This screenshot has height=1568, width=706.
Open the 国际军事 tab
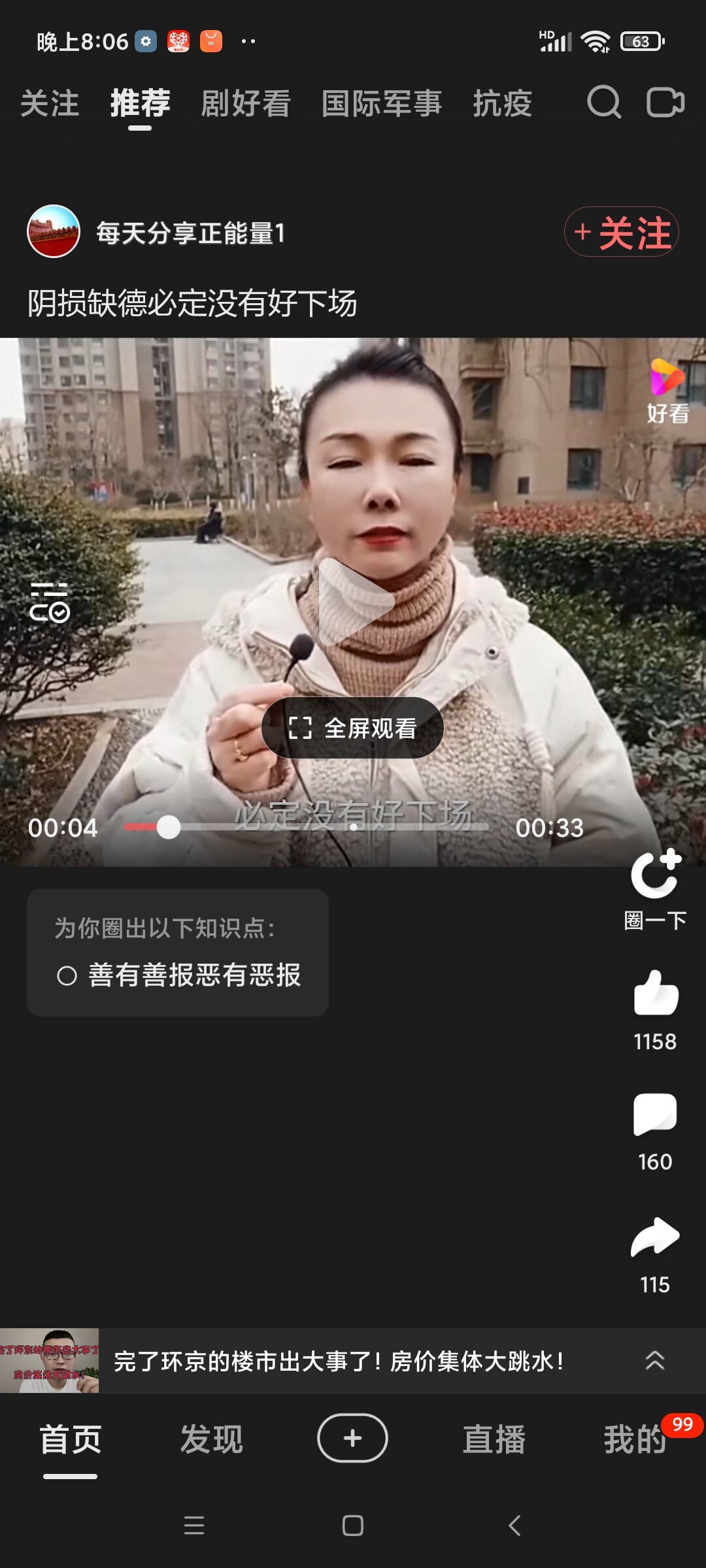[x=382, y=104]
